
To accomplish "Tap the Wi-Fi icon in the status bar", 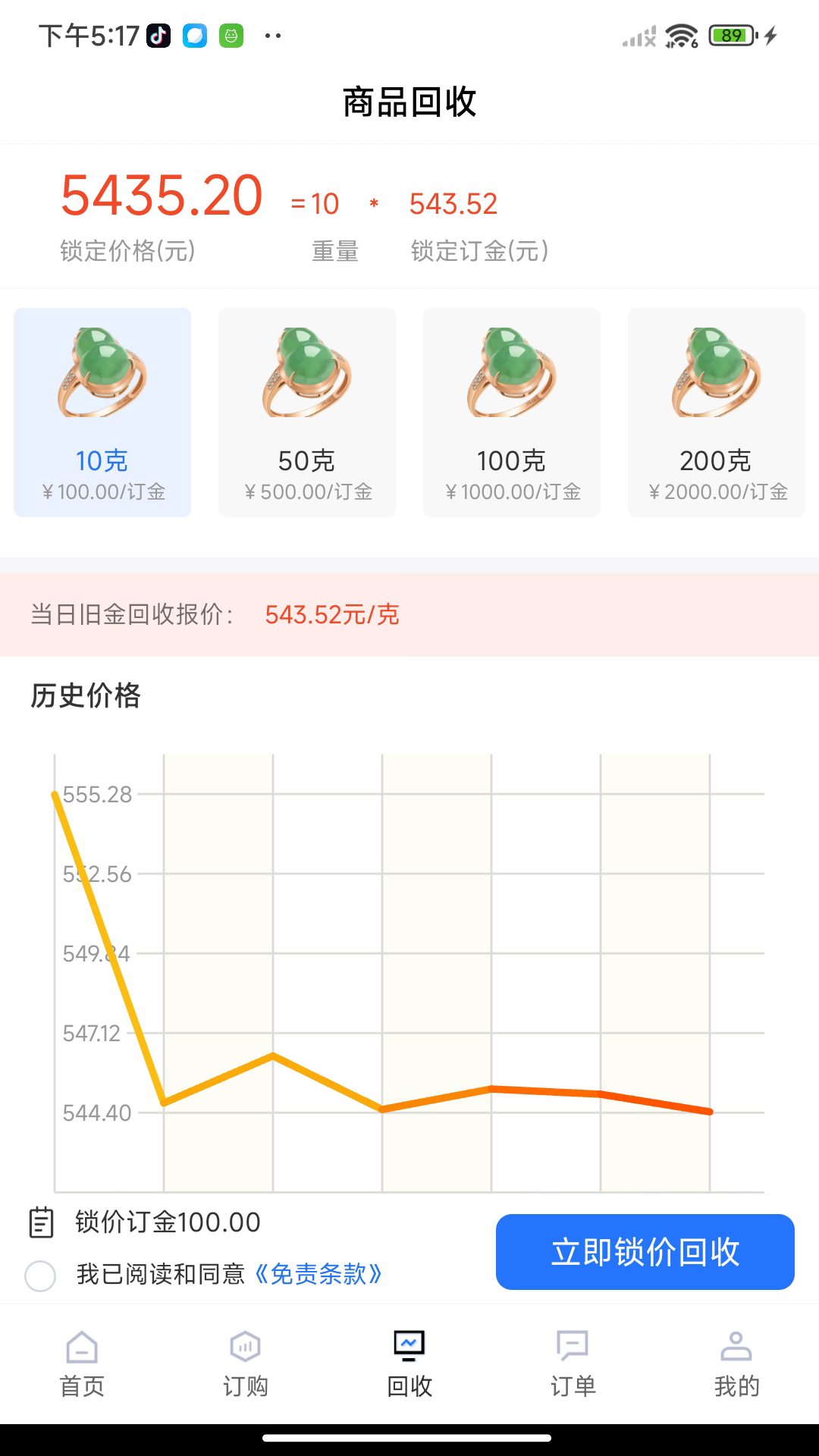I will click(681, 33).
